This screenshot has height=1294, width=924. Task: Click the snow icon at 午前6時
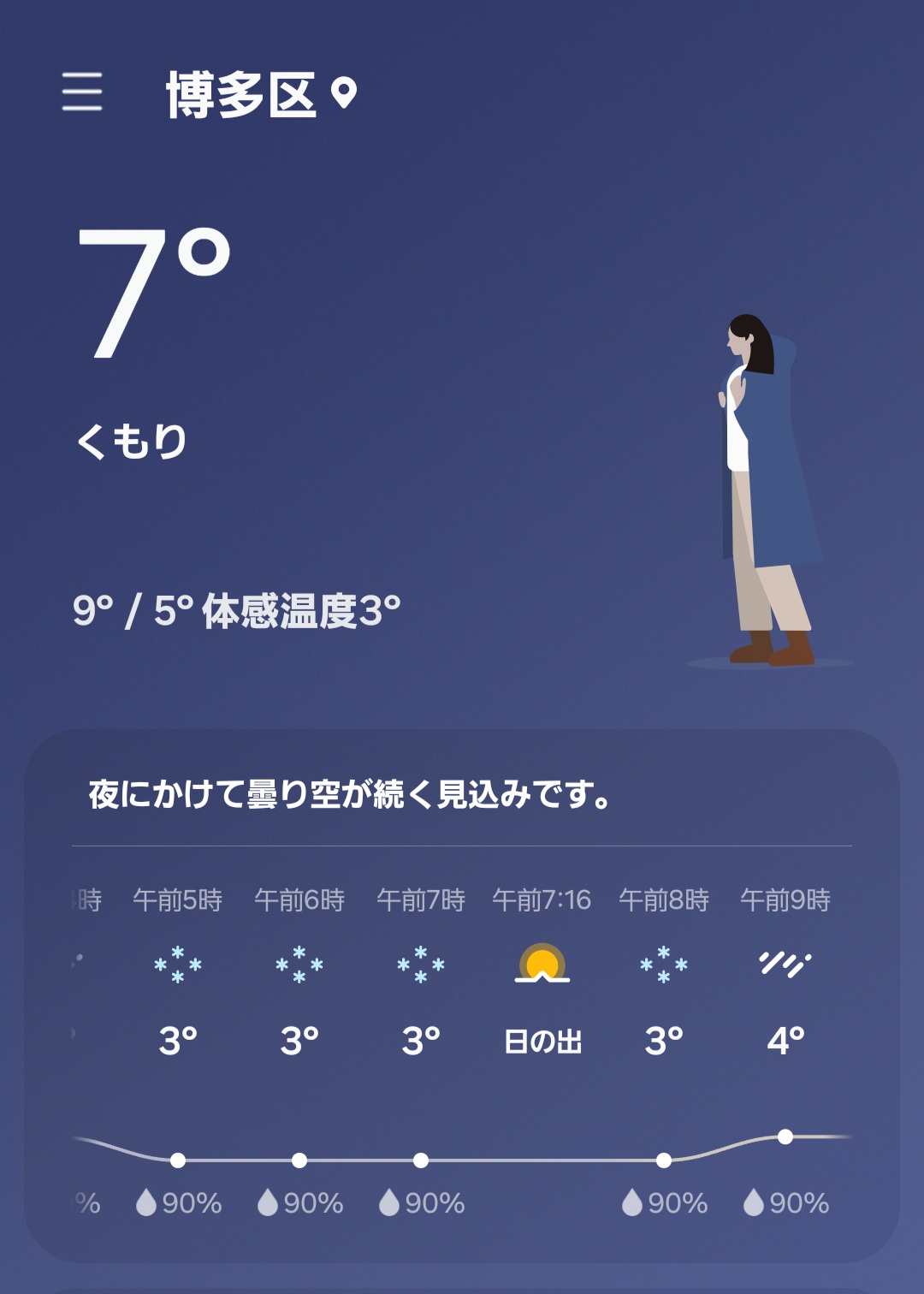[x=298, y=963]
